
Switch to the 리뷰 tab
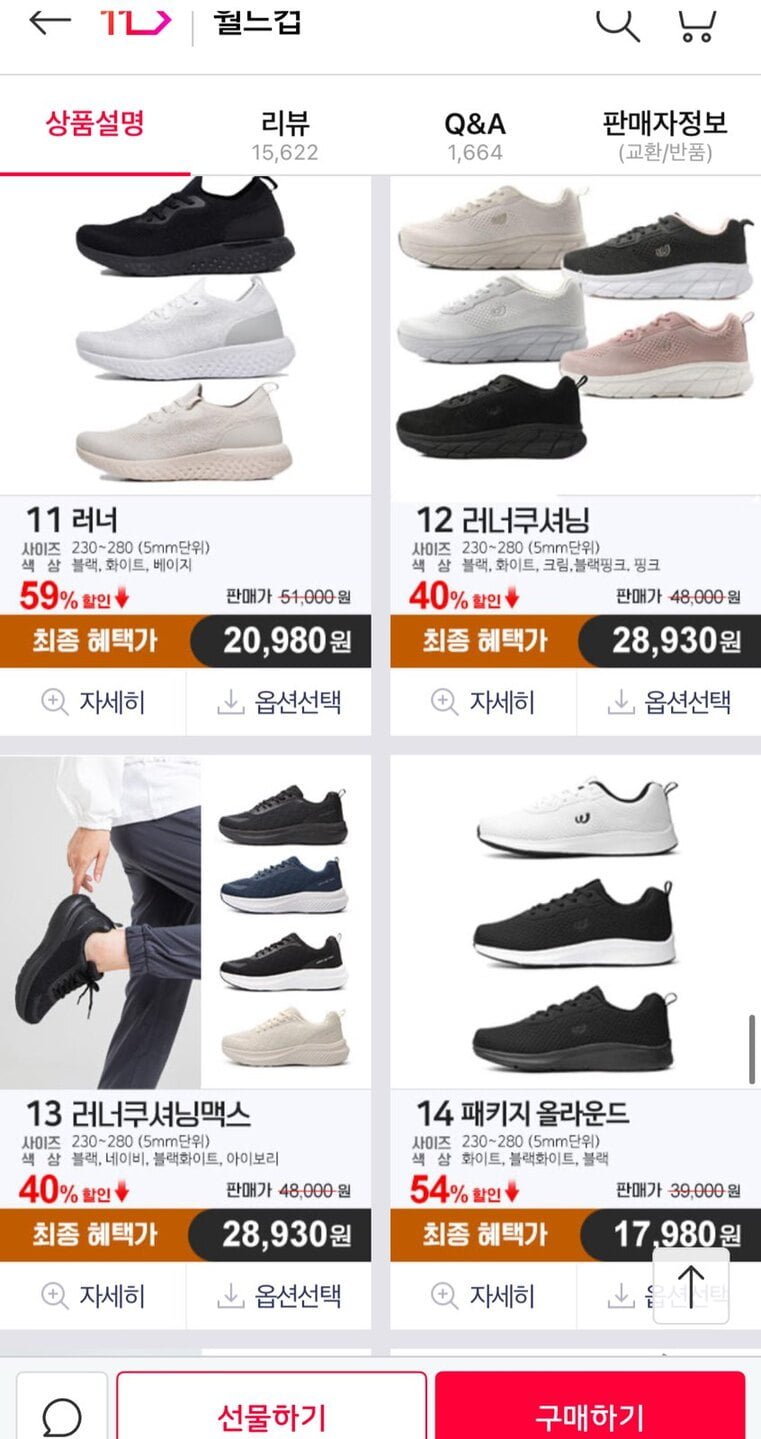[285, 135]
